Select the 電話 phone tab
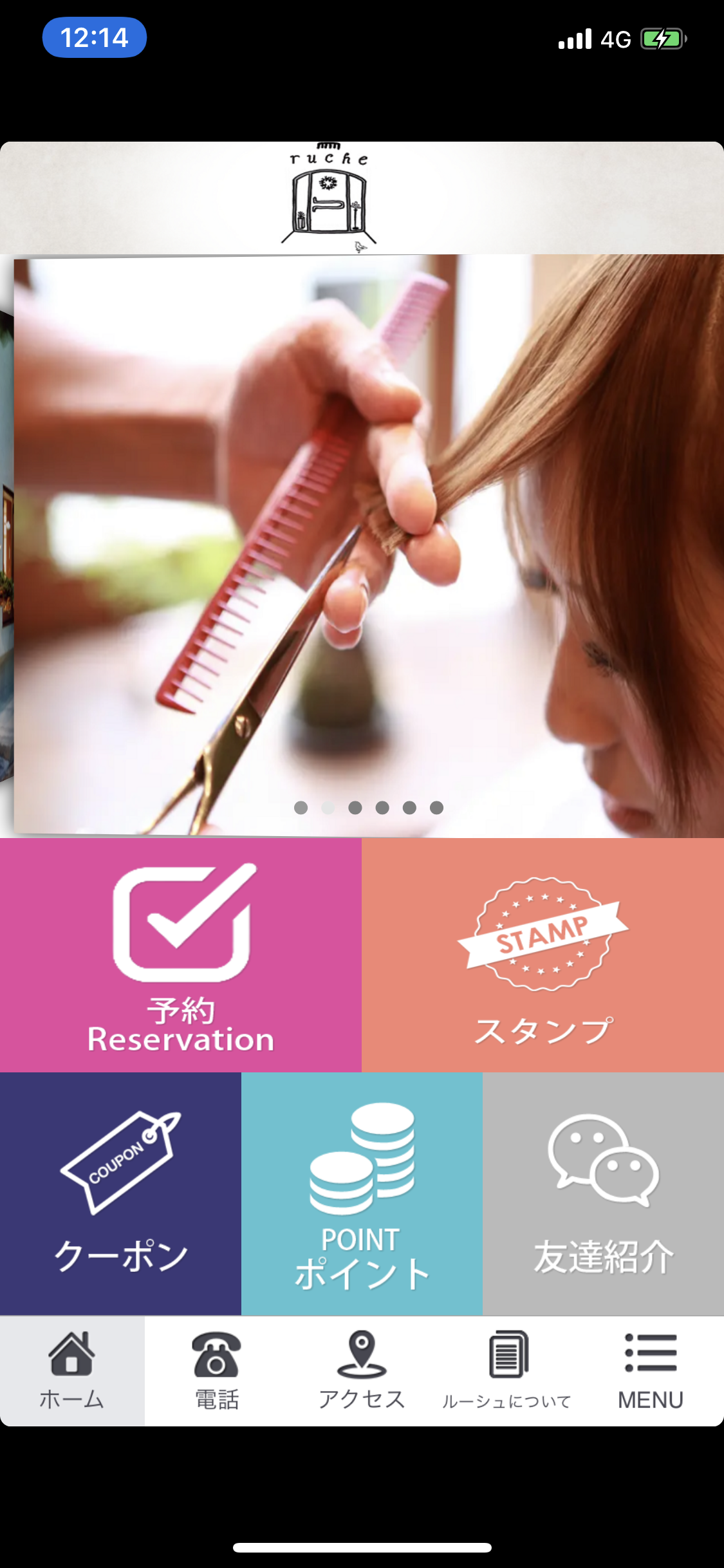This screenshot has height=1568, width=724. click(217, 1371)
